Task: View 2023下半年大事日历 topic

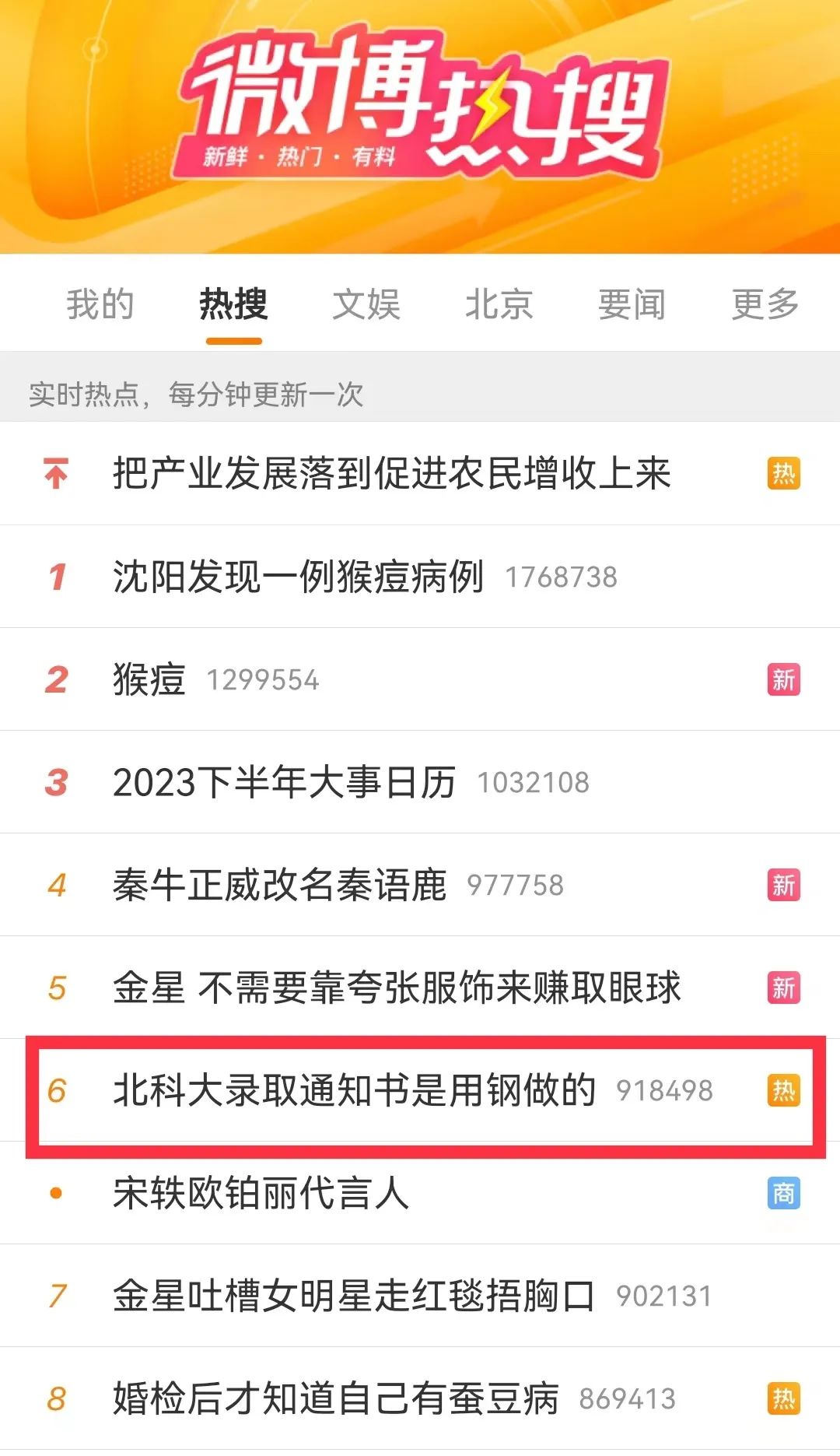Action: 284,782
